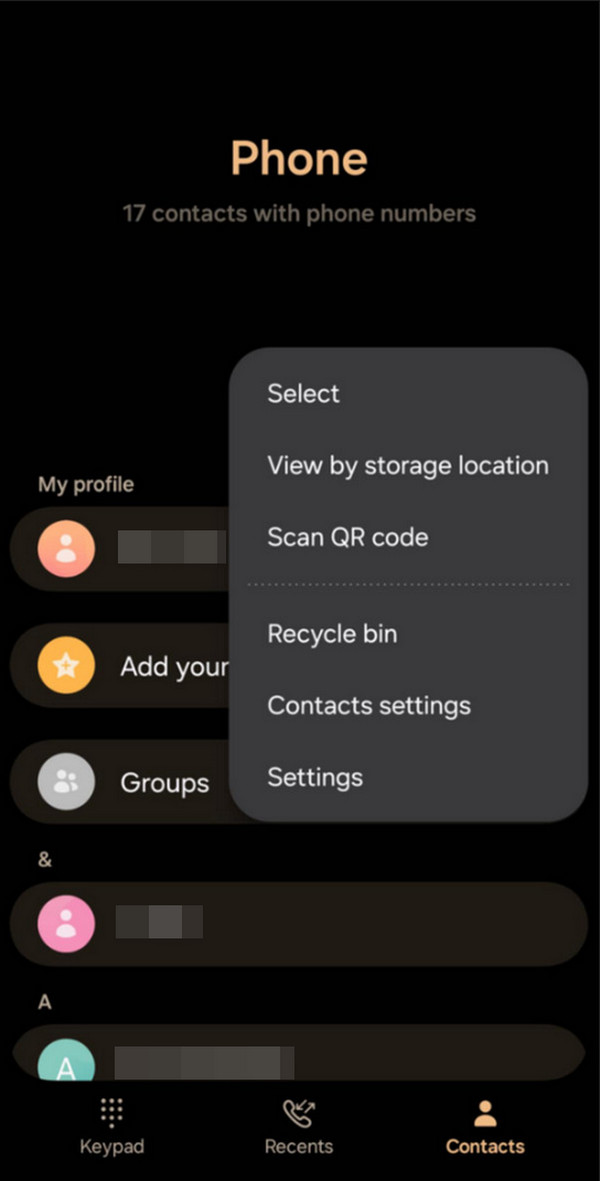Switch to the Keypad tab
The image size is (600, 1181).
point(111,1128)
